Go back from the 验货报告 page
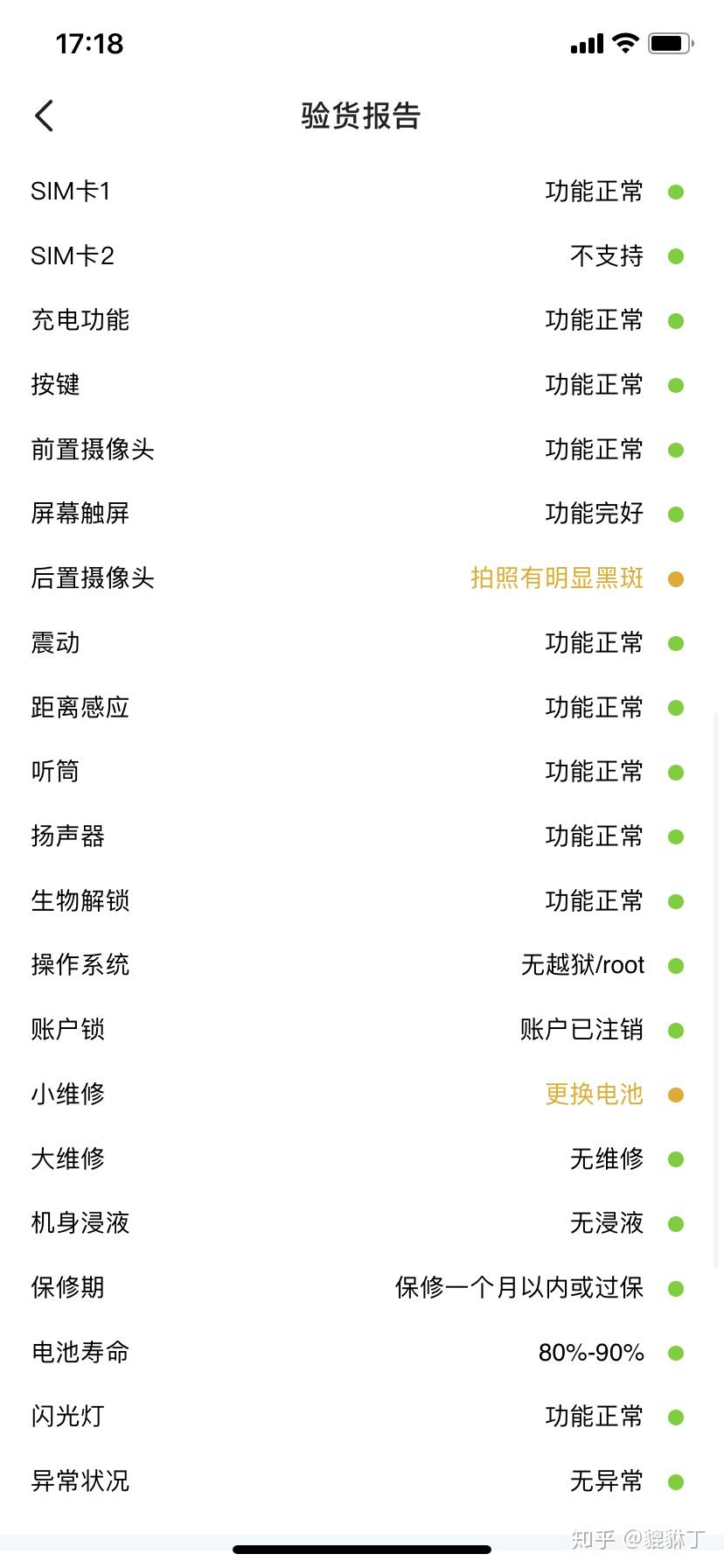The width and height of the screenshot is (724, 1568). click(45, 115)
